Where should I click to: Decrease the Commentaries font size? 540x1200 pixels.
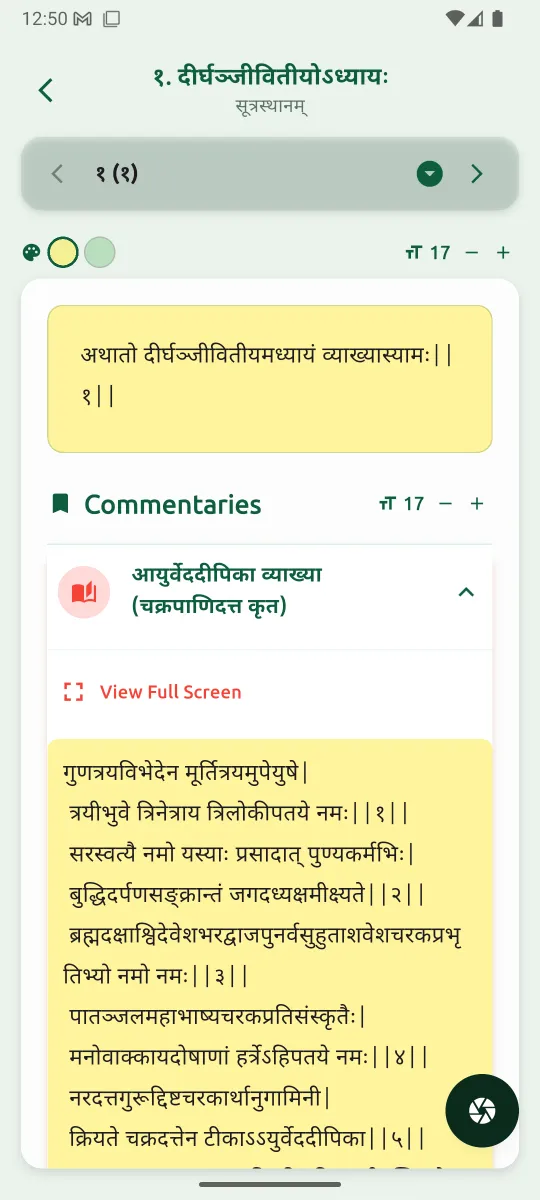coord(446,504)
